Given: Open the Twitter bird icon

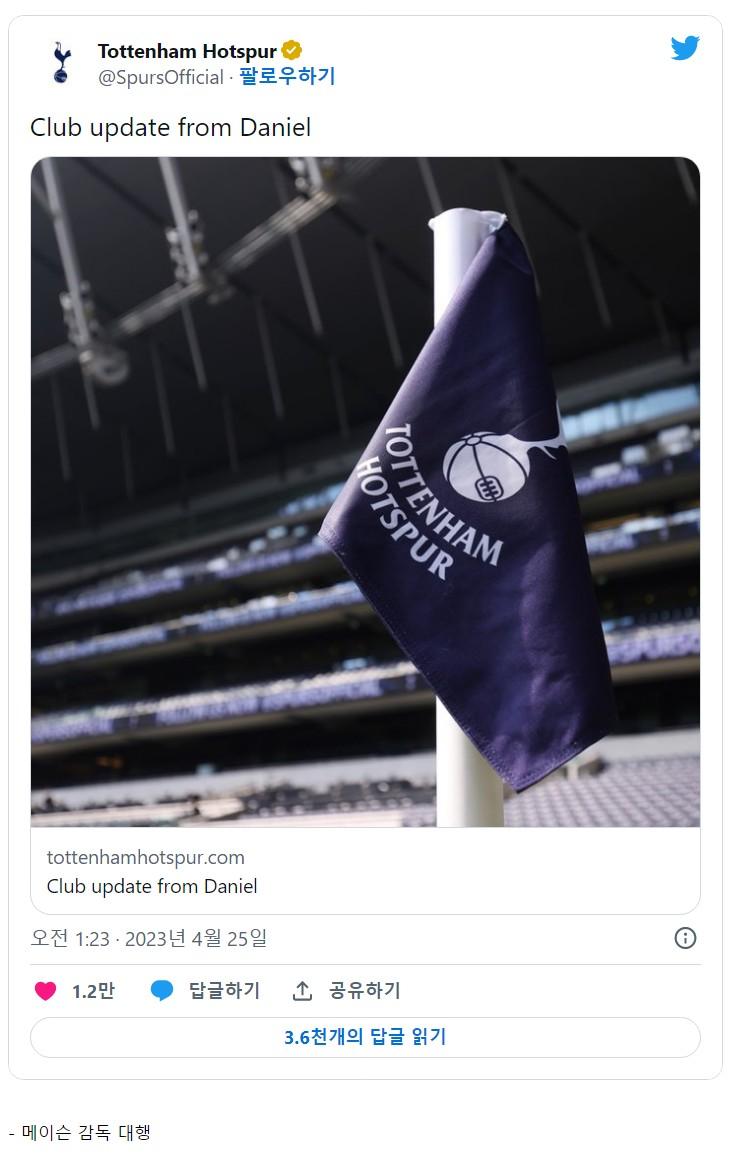Looking at the screenshot, I should click(x=685, y=48).
